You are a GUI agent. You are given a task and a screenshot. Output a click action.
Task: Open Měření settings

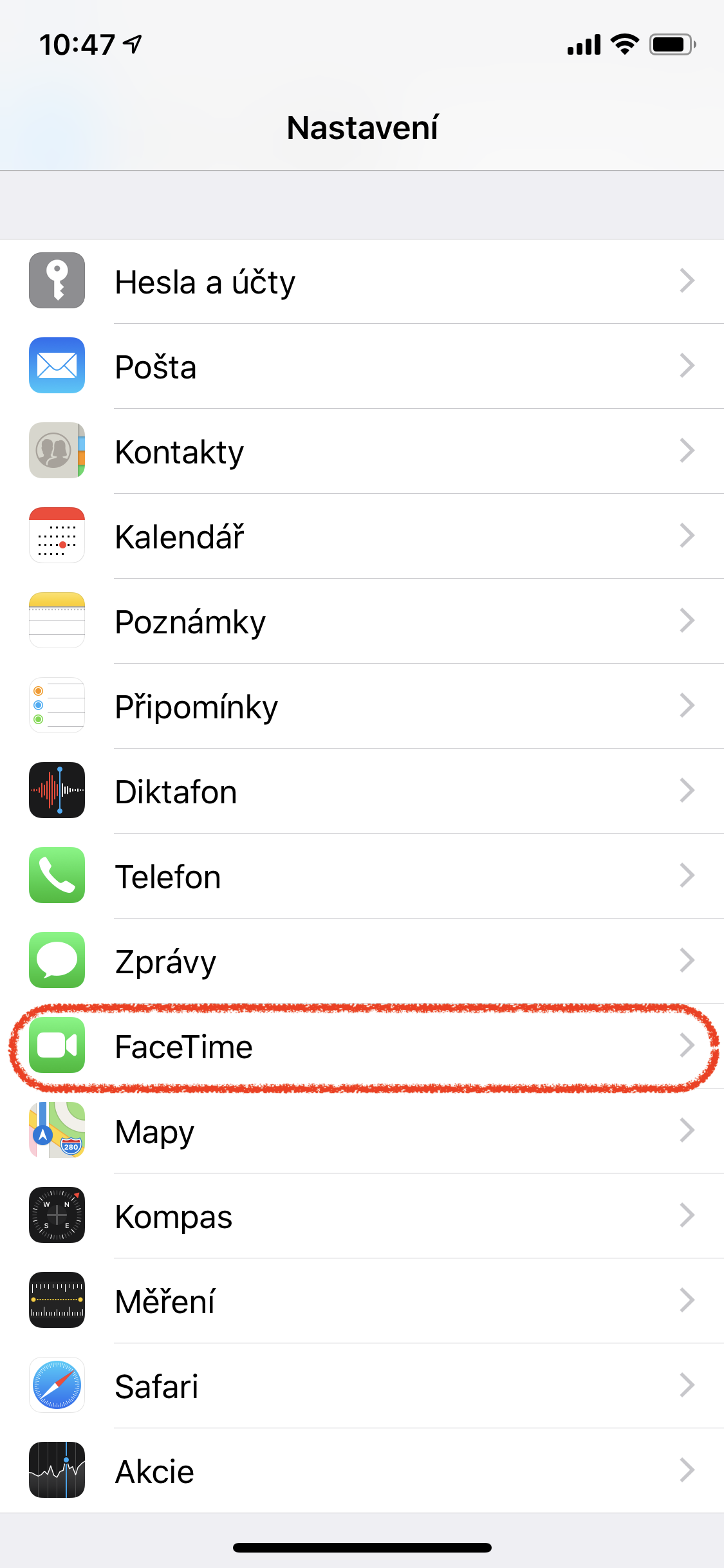362,1301
